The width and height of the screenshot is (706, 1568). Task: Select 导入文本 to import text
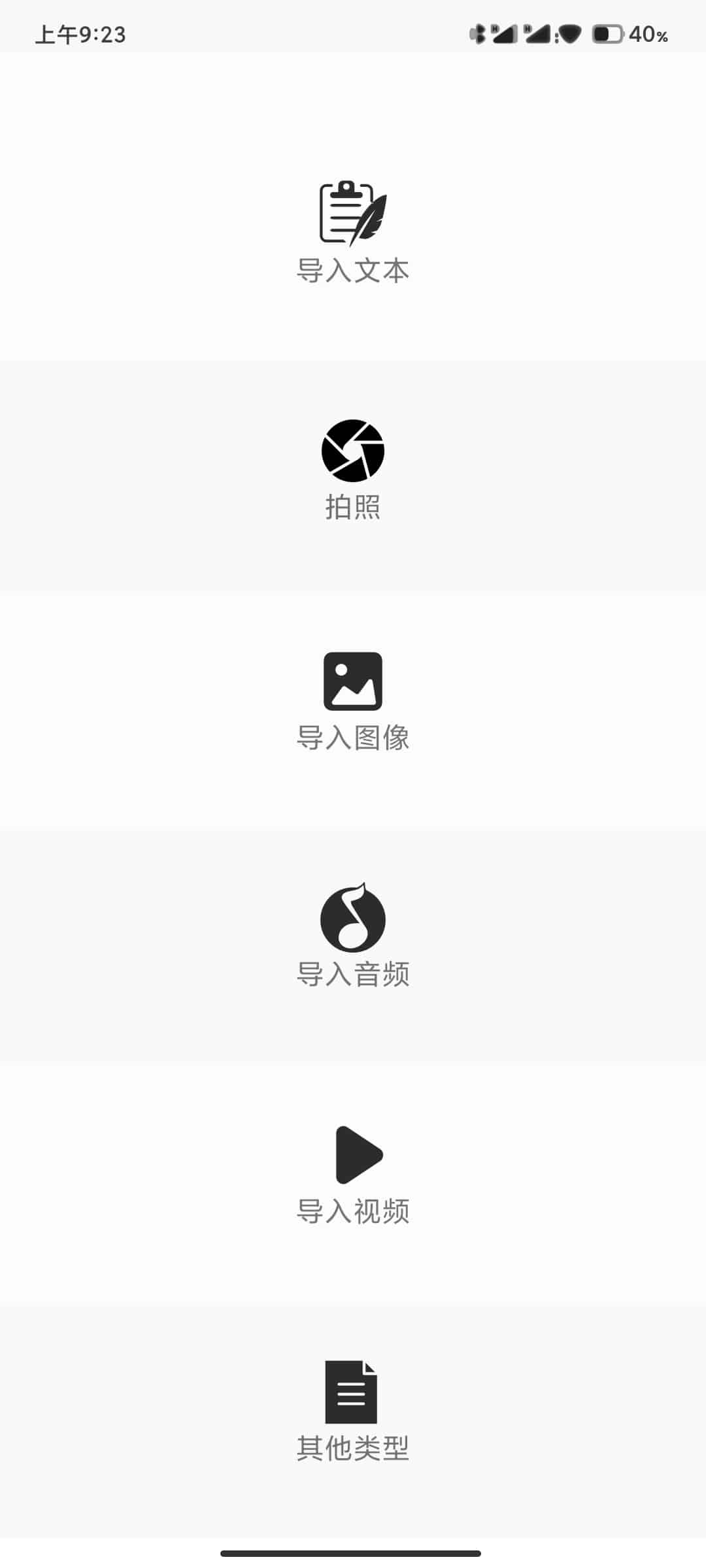click(x=353, y=232)
